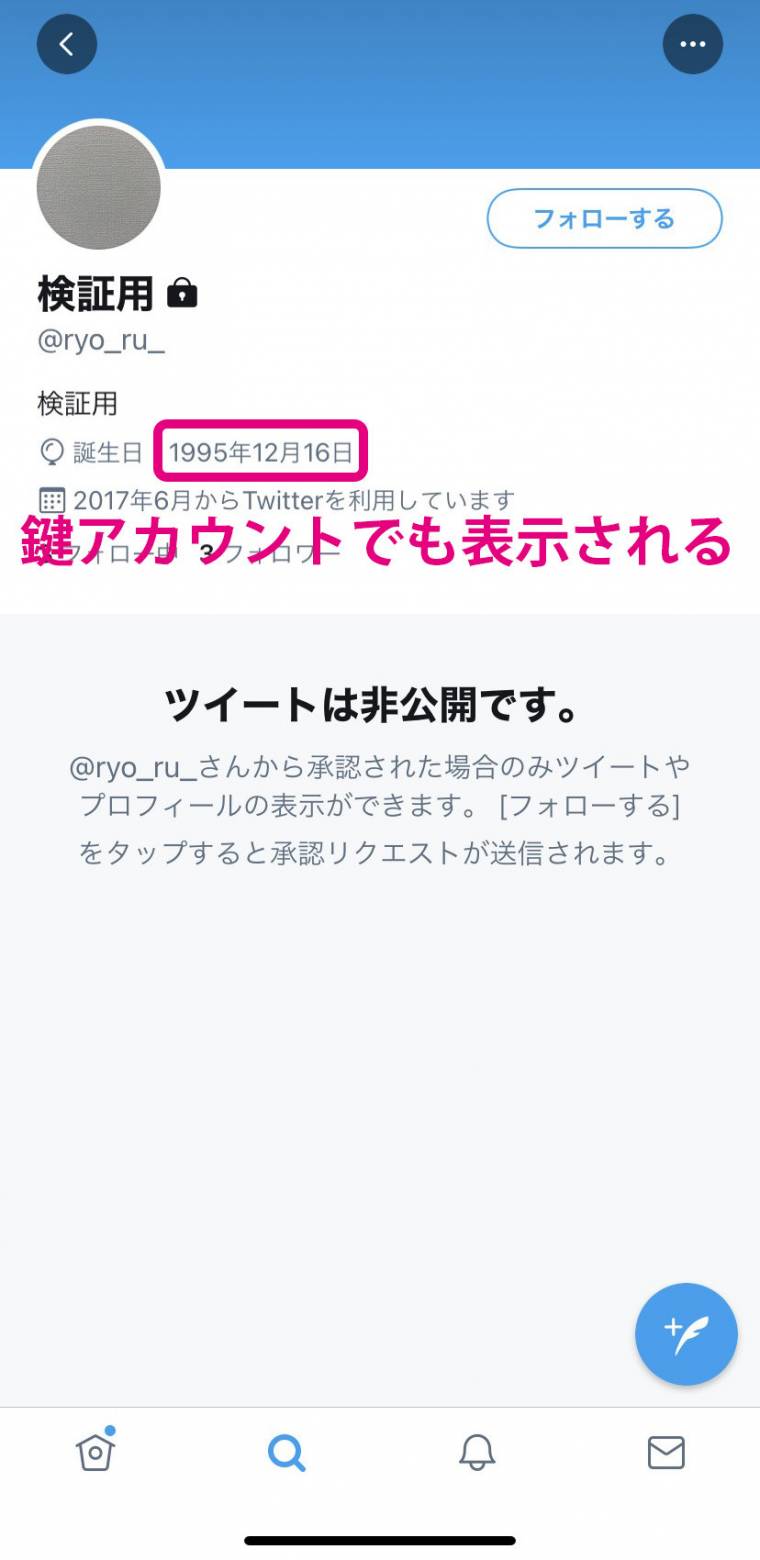
Task: Go back using the arrow button
Action: [67, 44]
